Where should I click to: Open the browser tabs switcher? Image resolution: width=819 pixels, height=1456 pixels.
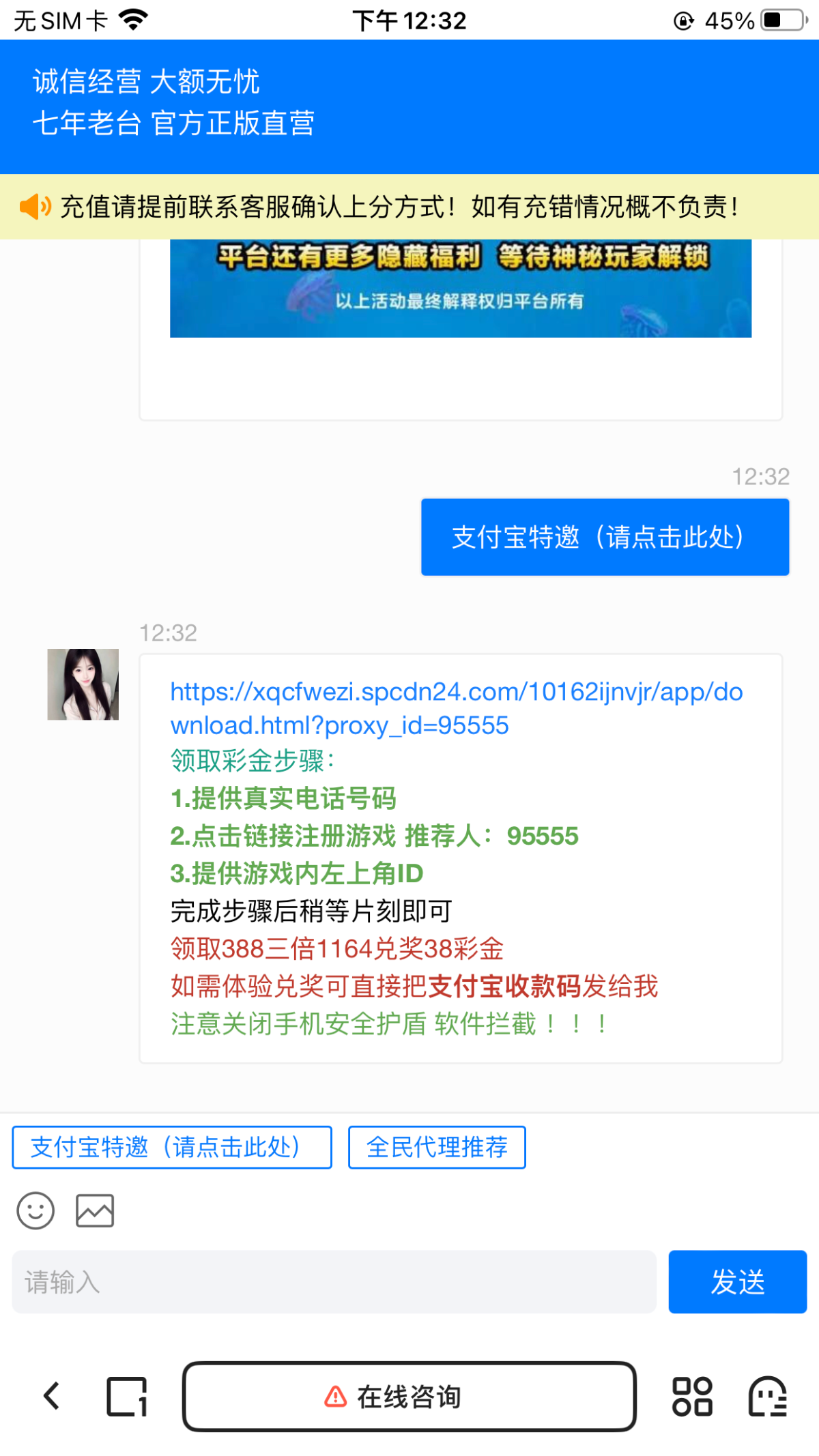click(127, 1396)
